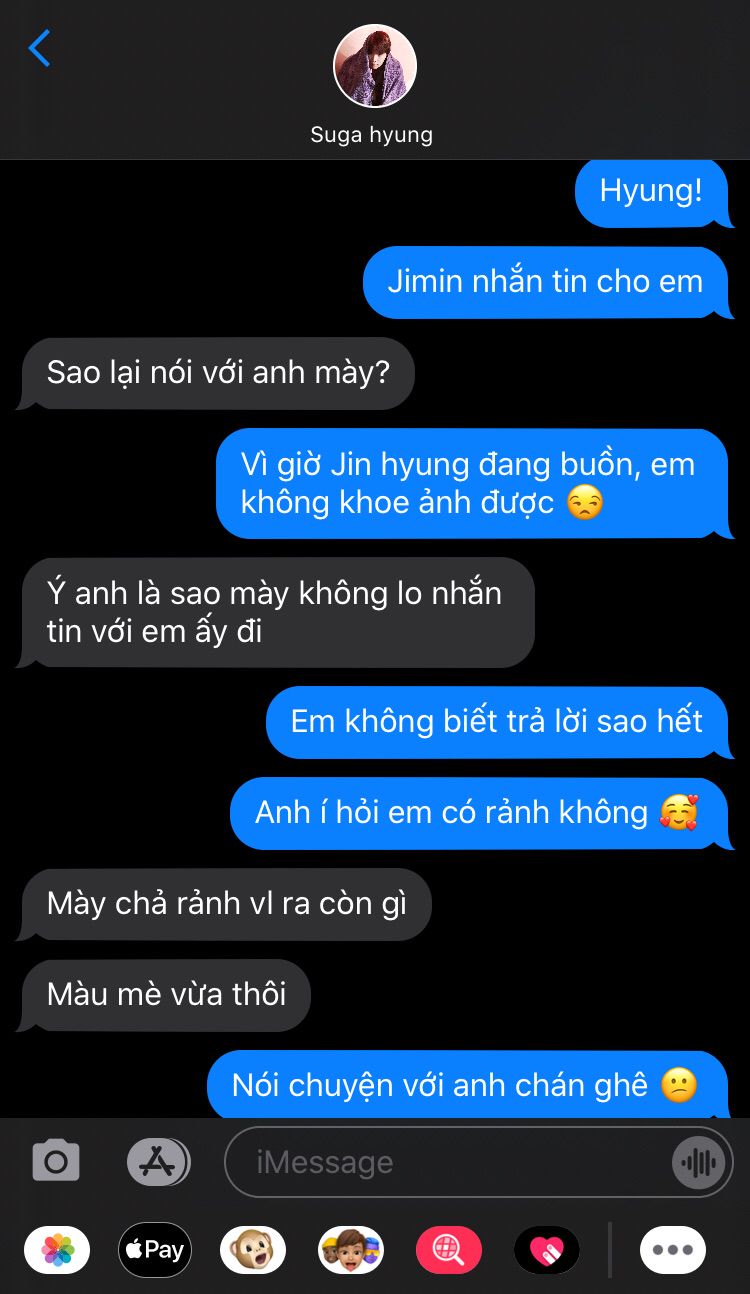Open the Digital Touch heart app
Image resolution: width=750 pixels, height=1294 pixels.
547,1250
